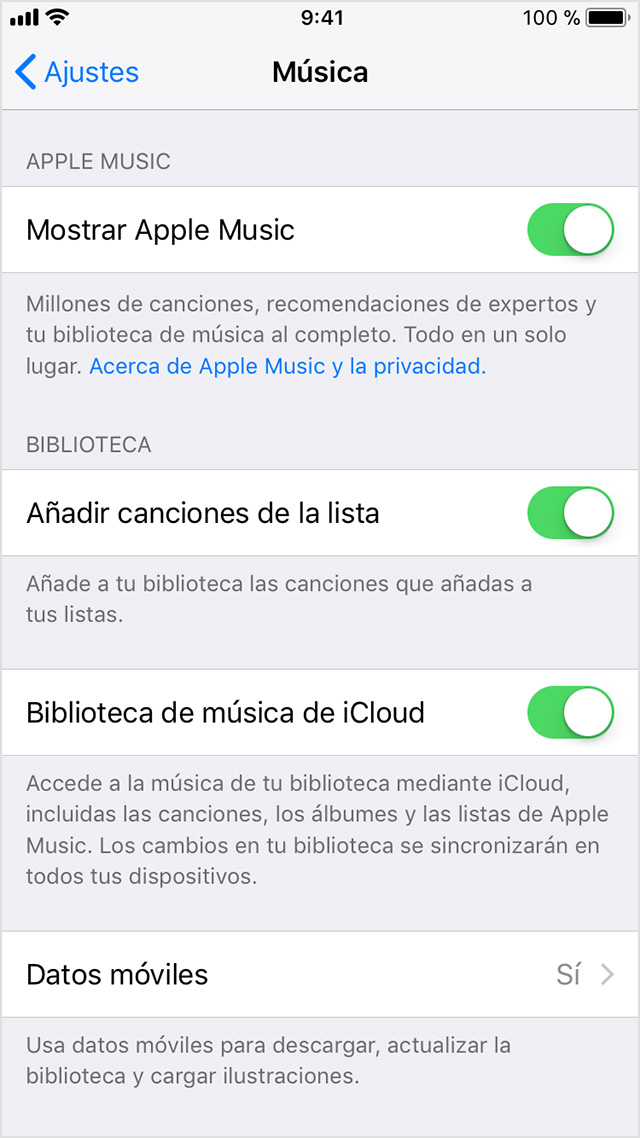Toggle Mostrar Apple Music off

569,230
